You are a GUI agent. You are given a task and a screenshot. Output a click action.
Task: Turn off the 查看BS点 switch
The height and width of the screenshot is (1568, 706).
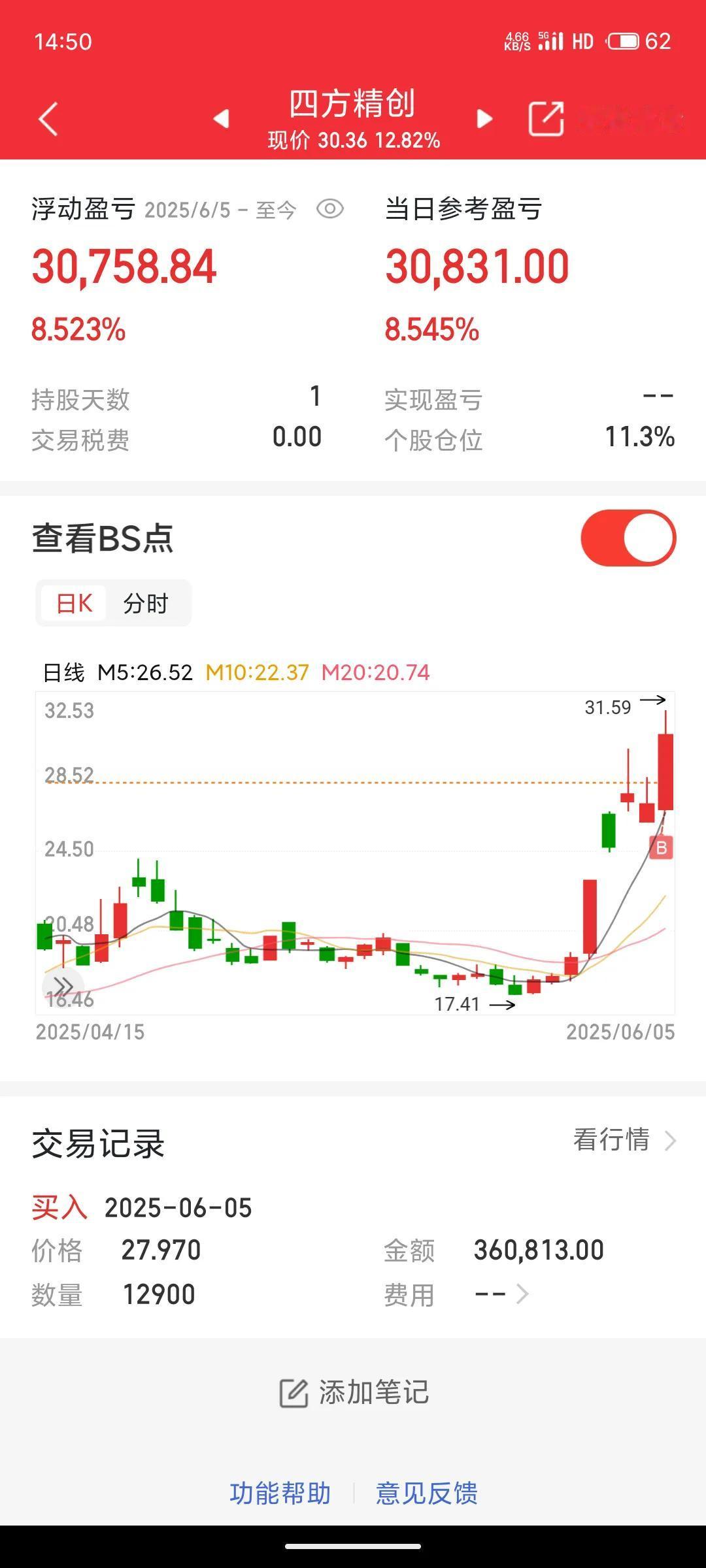tap(628, 538)
